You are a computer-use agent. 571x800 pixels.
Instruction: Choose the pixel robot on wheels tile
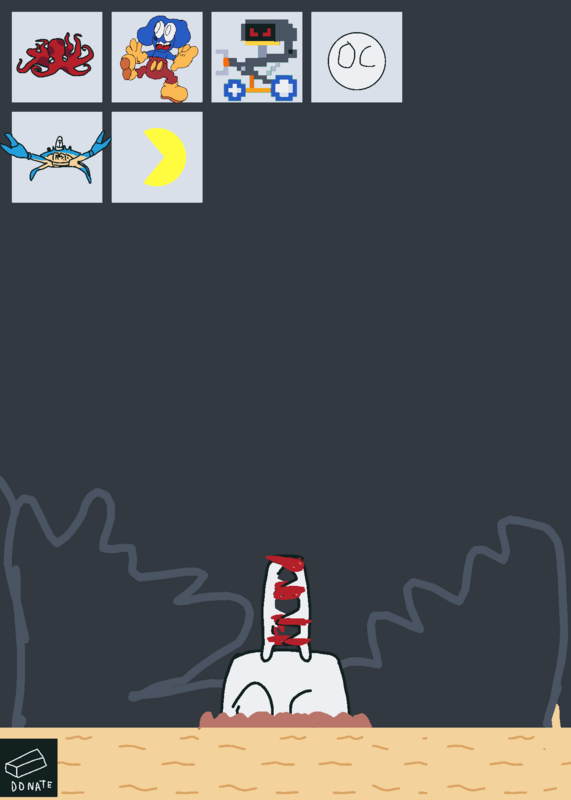coord(257,57)
